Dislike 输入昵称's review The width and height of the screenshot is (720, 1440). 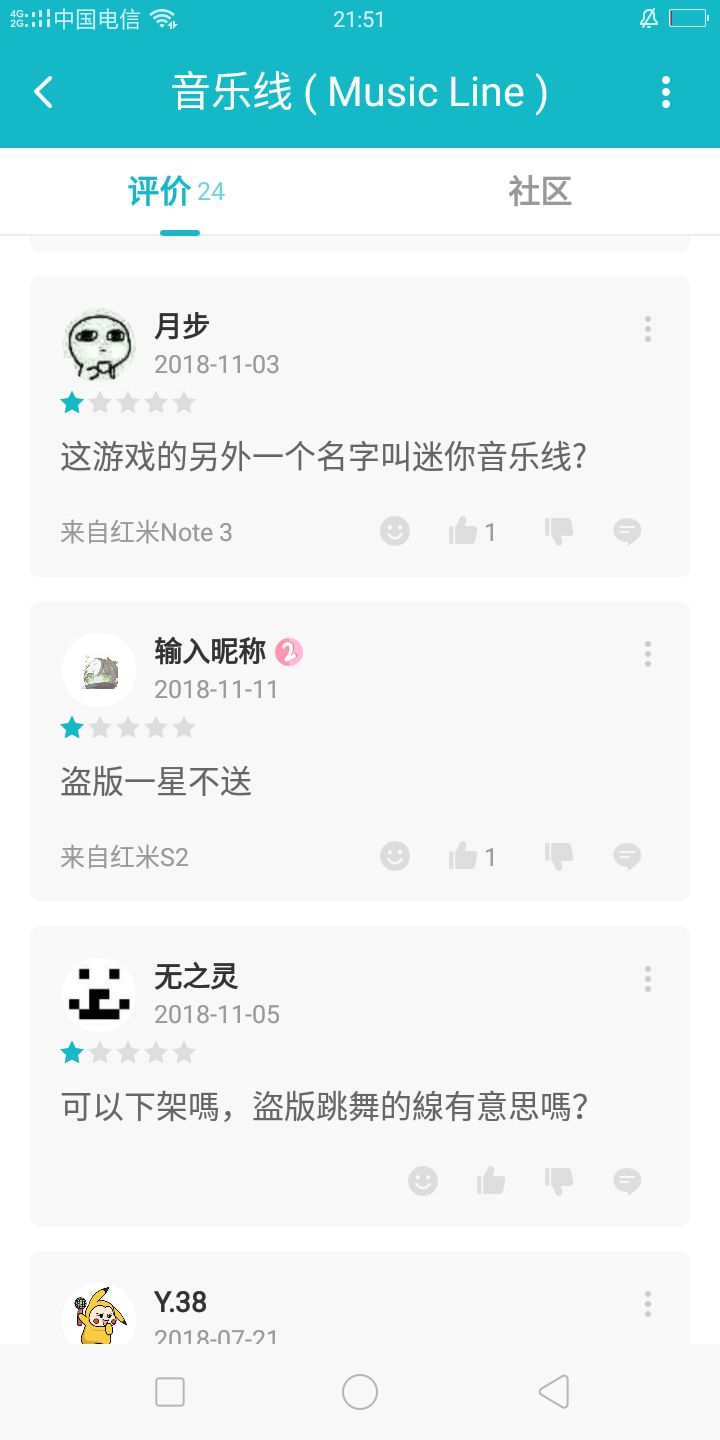(559, 856)
